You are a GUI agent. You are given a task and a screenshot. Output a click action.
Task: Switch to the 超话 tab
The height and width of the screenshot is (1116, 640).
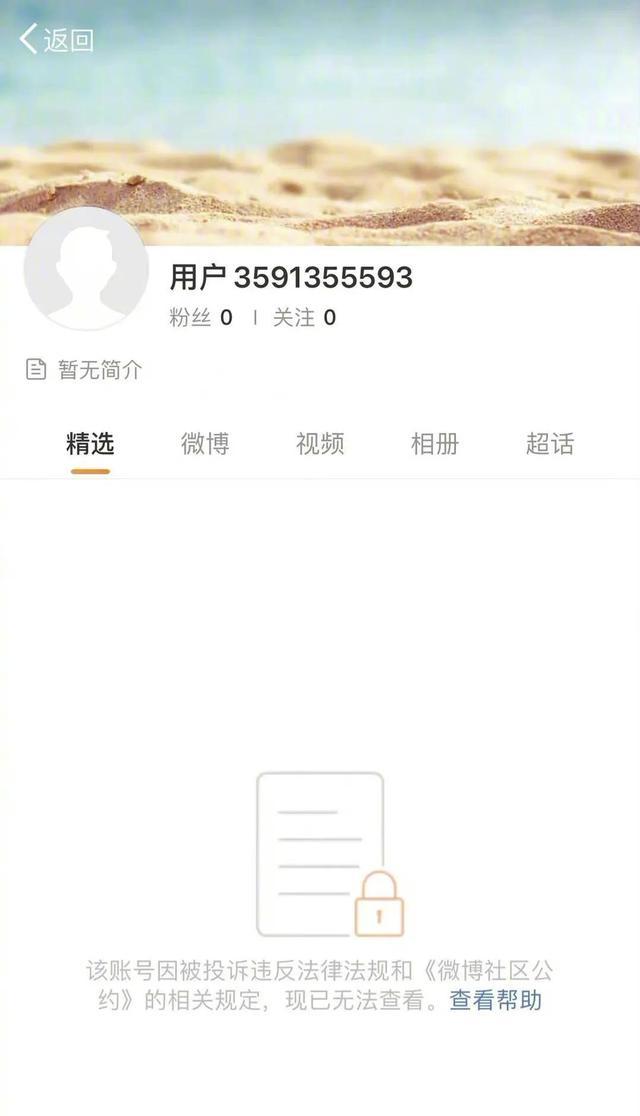pos(550,444)
